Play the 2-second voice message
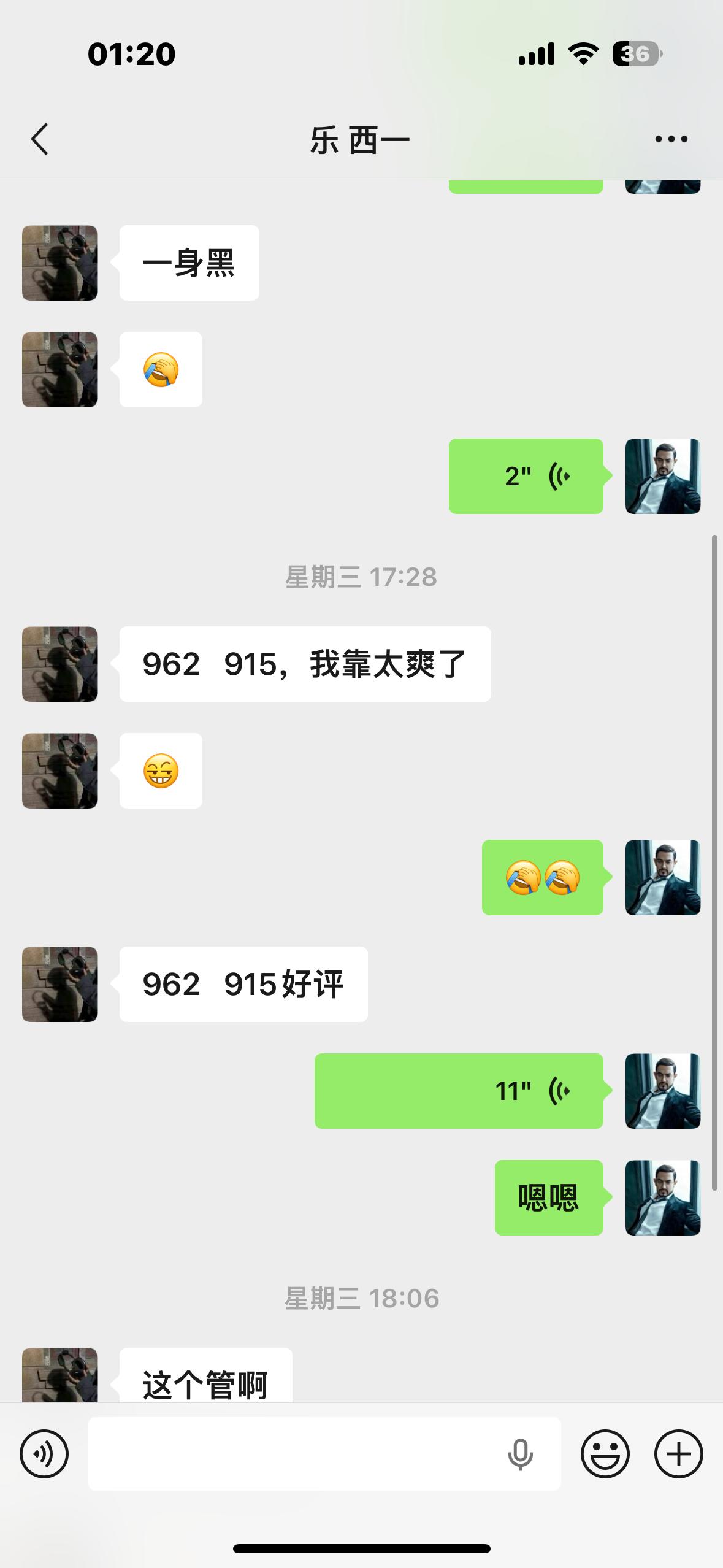Viewport: 723px width, 1568px height. [x=526, y=476]
